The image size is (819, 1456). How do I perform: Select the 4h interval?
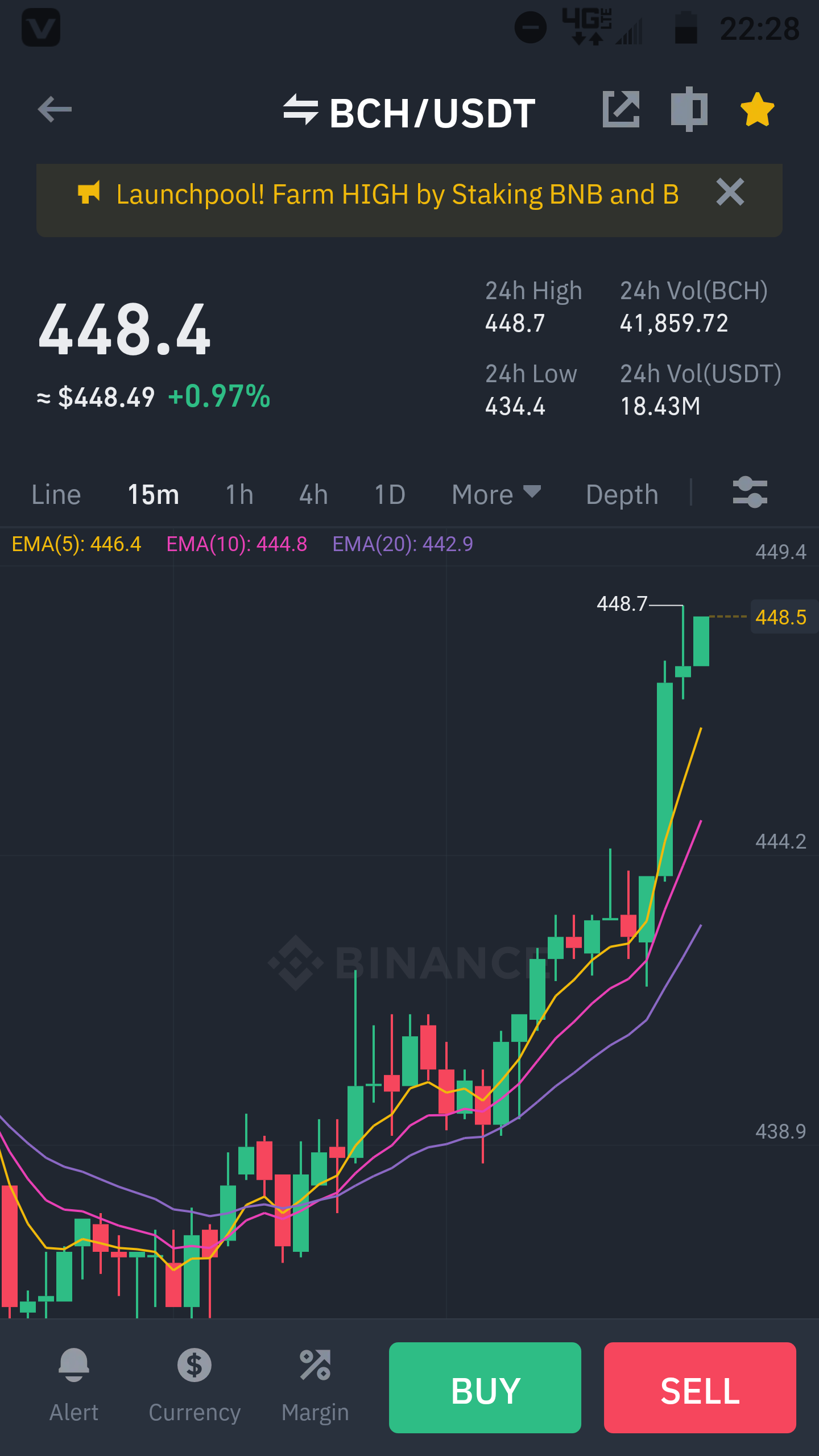point(314,494)
